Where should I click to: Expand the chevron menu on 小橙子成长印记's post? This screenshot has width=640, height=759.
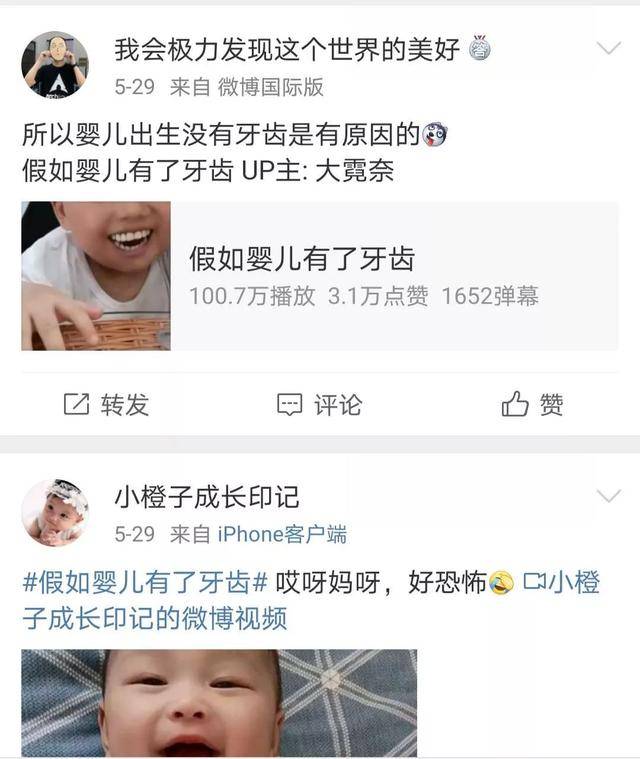coord(609,496)
